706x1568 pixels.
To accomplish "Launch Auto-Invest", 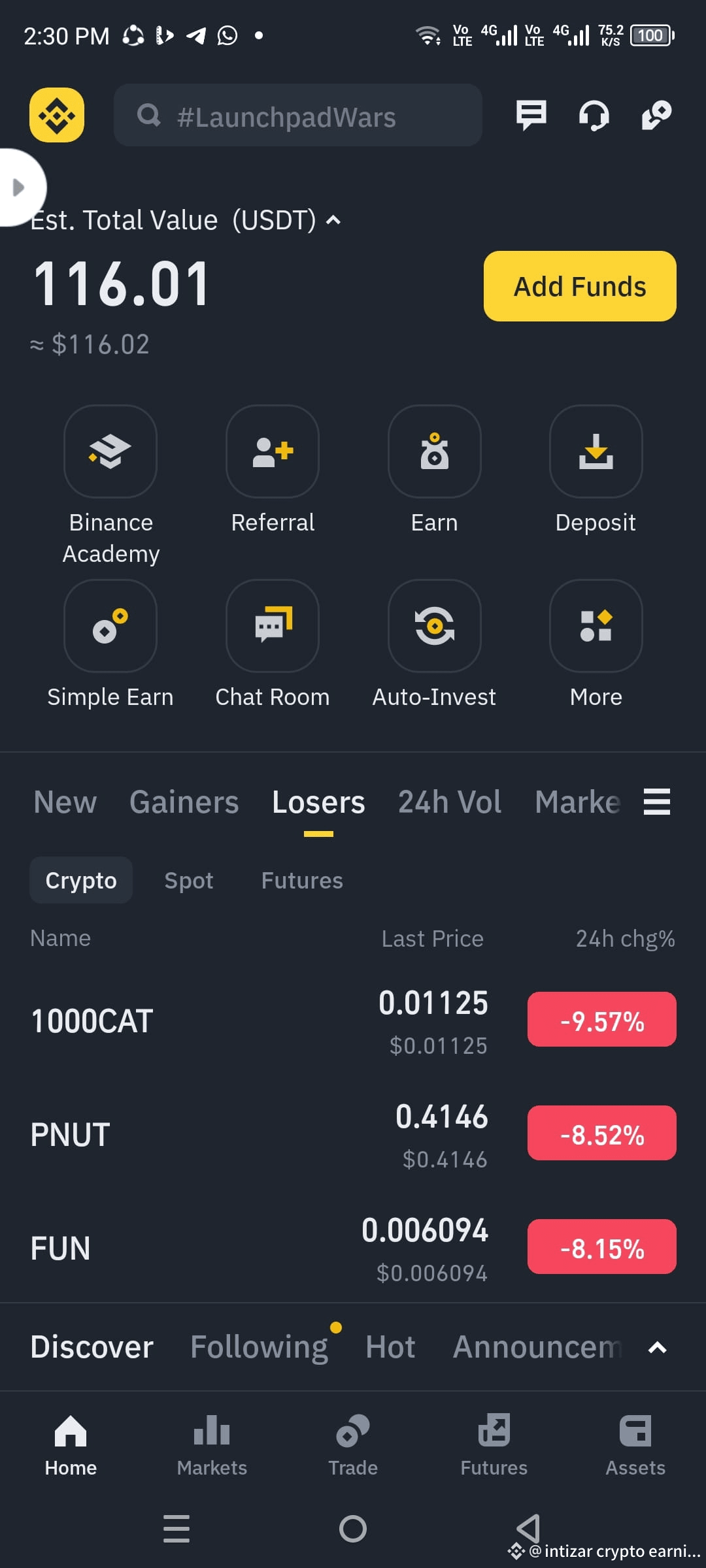I will (434, 627).
